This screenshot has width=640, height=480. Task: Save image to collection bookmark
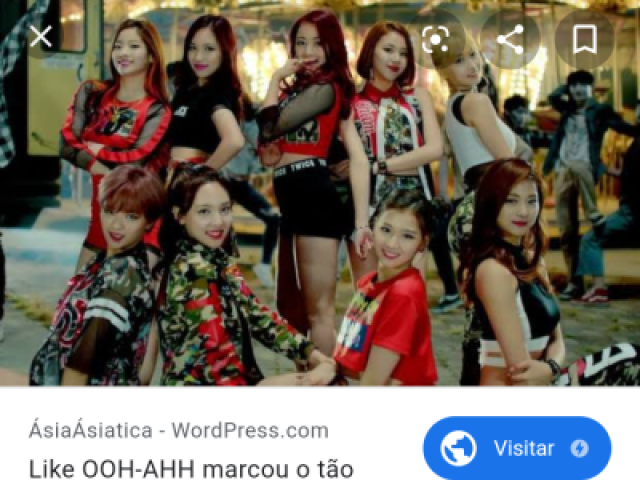point(585,39)
